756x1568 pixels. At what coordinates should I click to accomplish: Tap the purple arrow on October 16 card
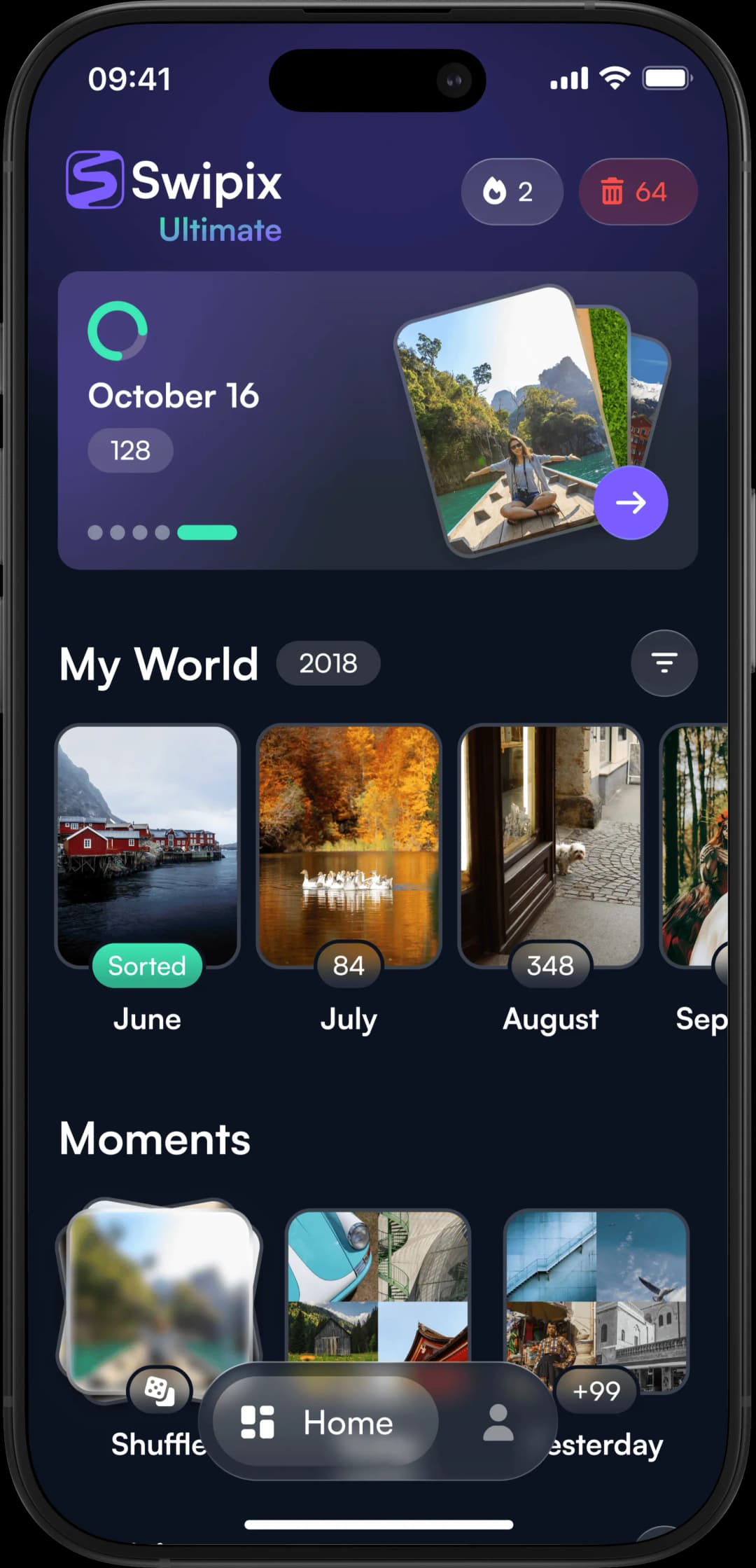631,503
